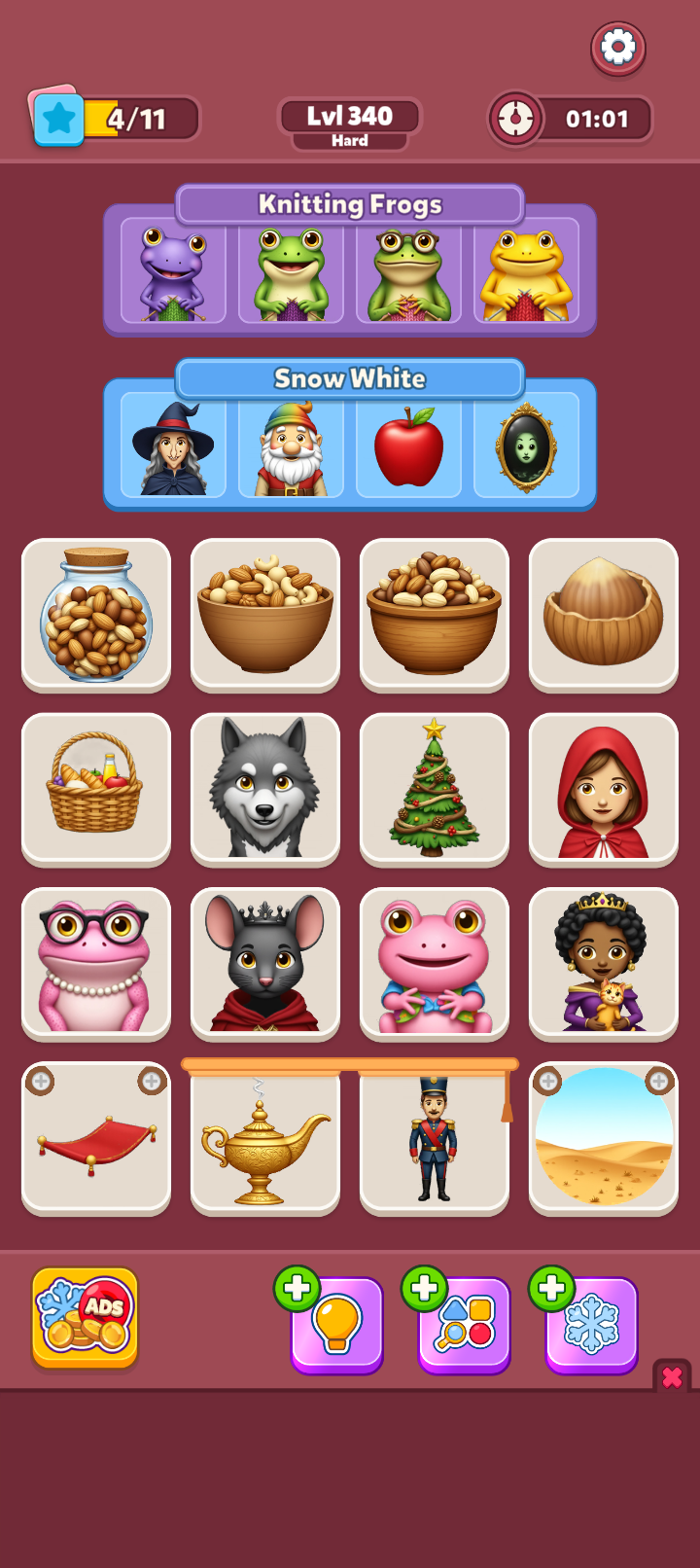Close the bottom banner with red X
Image resolution: width=700 pixels, height=1568 pixels.
coord(672,1376)
